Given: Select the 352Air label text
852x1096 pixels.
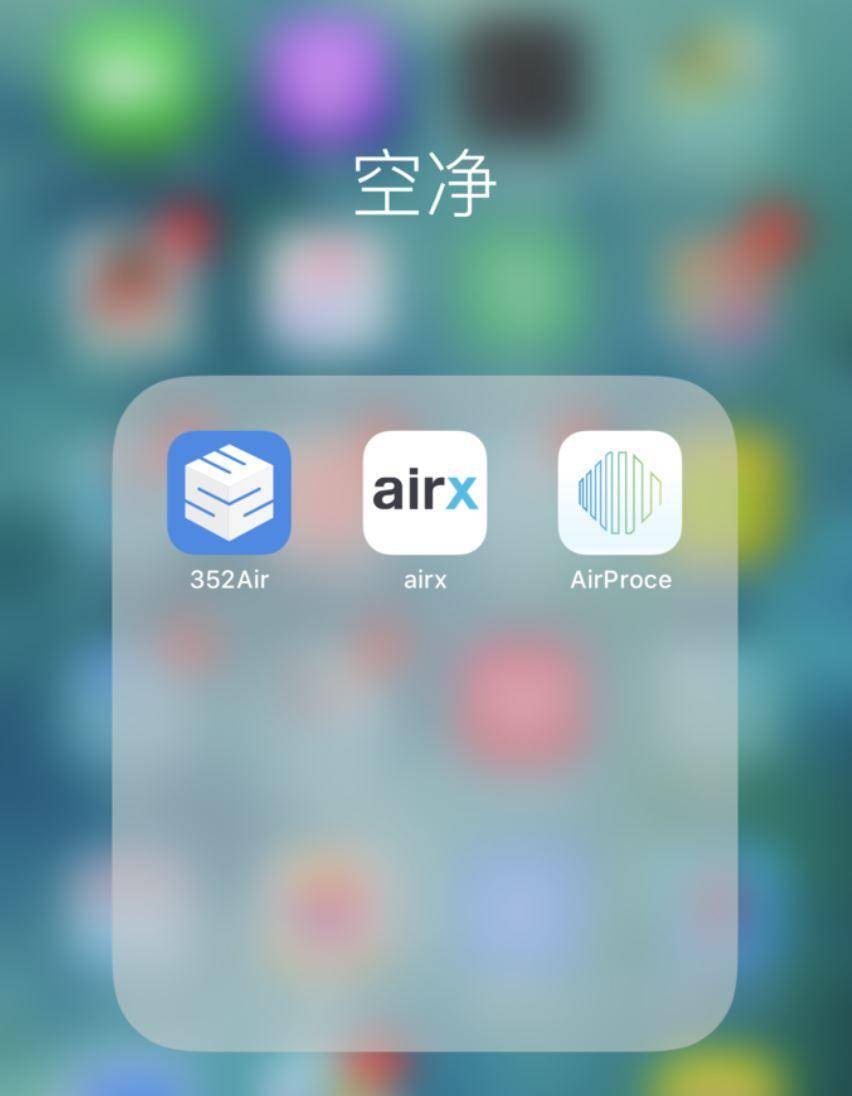Looking at the screenshot, I should pyautogui.click(x=228, y=578).
